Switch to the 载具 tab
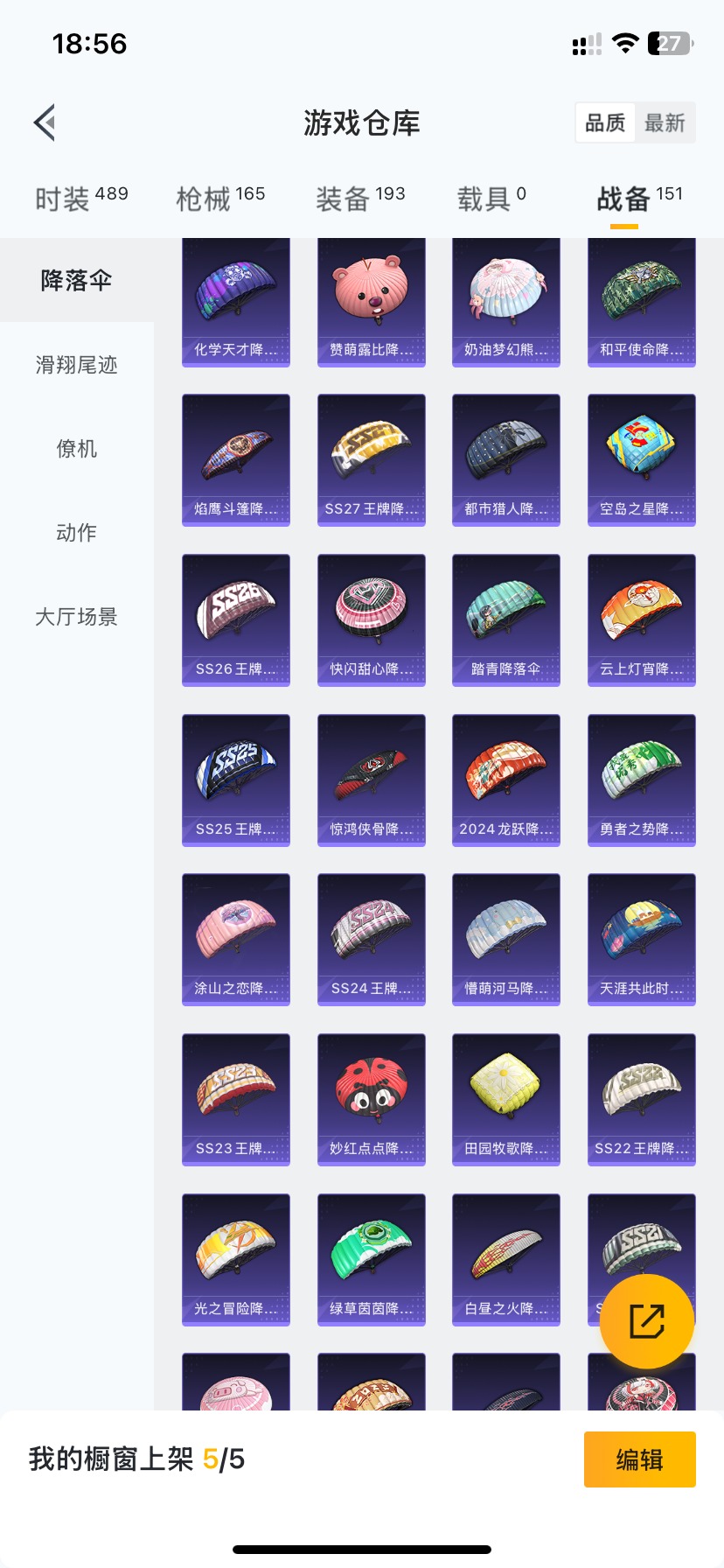Viewport: 724px width, 1568px height. [x=491, y=199]
